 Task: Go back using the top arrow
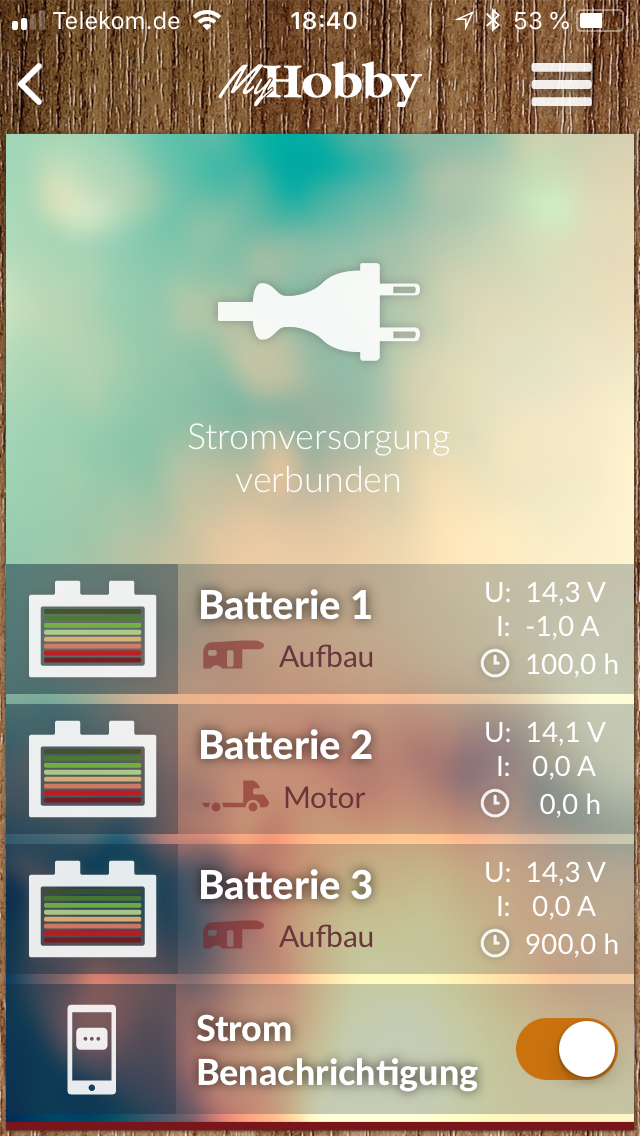pos(32,84)
